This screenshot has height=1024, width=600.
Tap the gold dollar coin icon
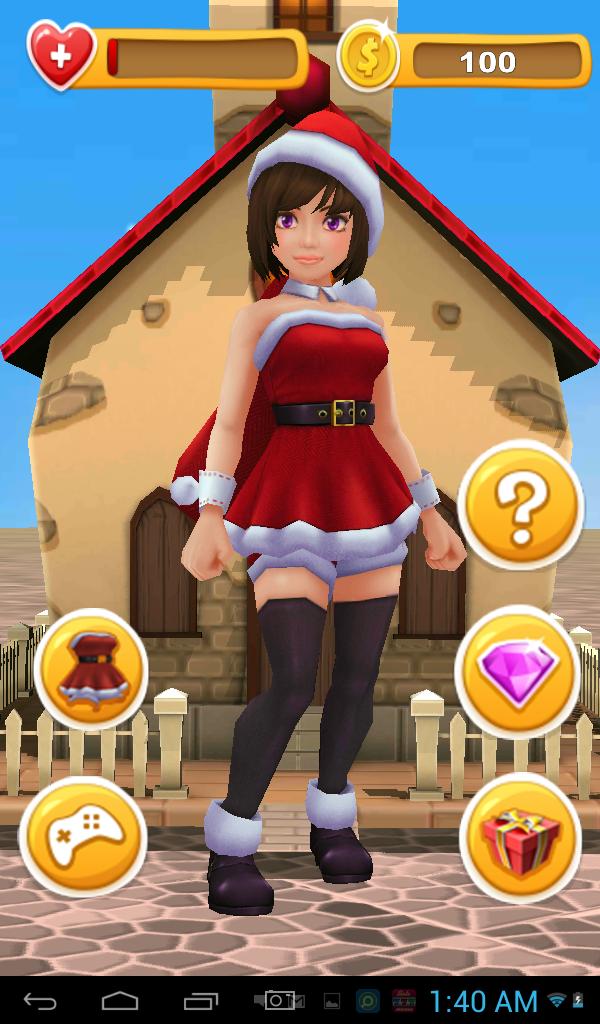point(369,56)
